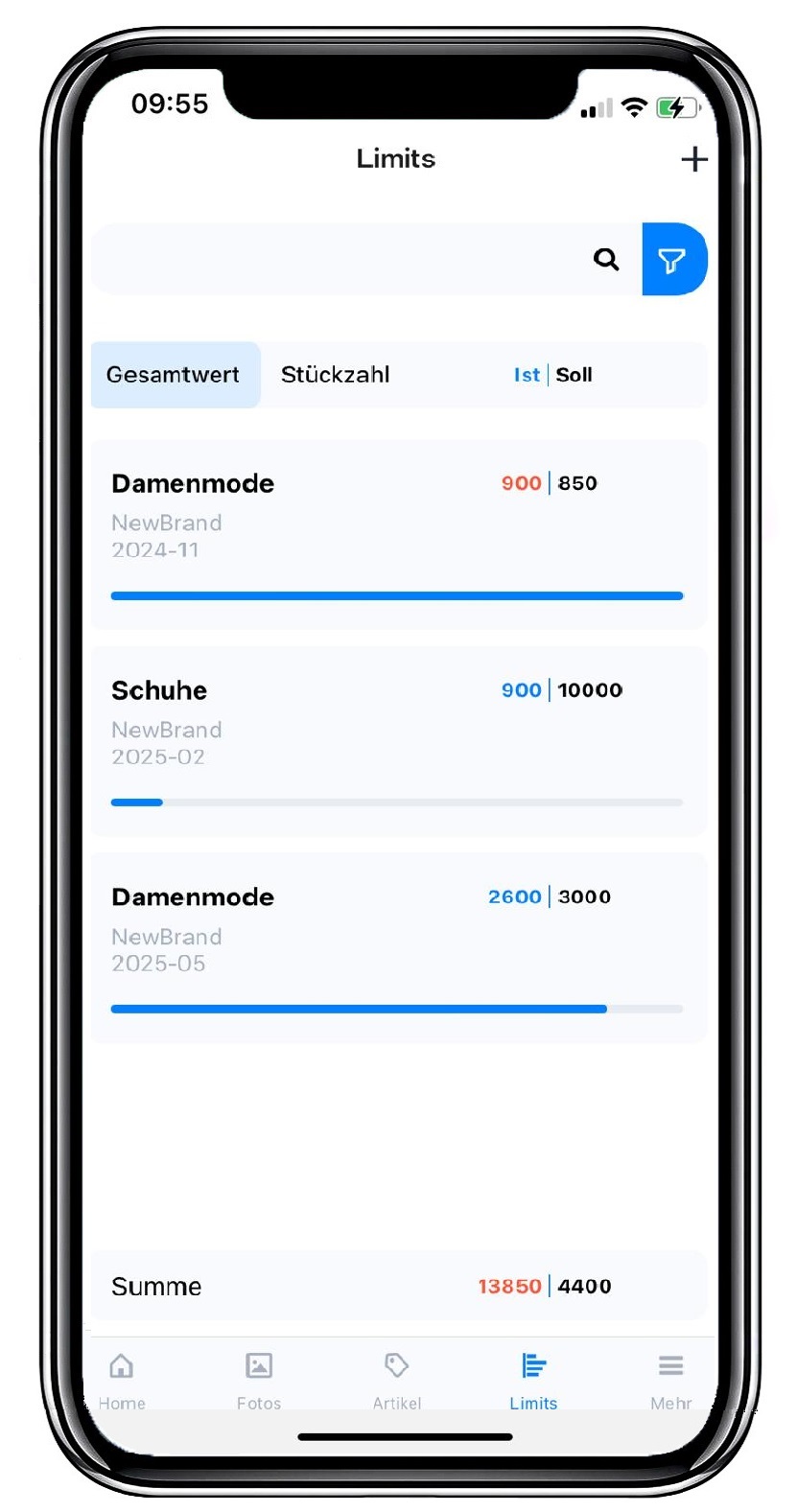Open the Damenmode 2024-11 limit card
The width and height of the screenshot is (797, 1512).
pyautogui.click(x=399, y=535)
